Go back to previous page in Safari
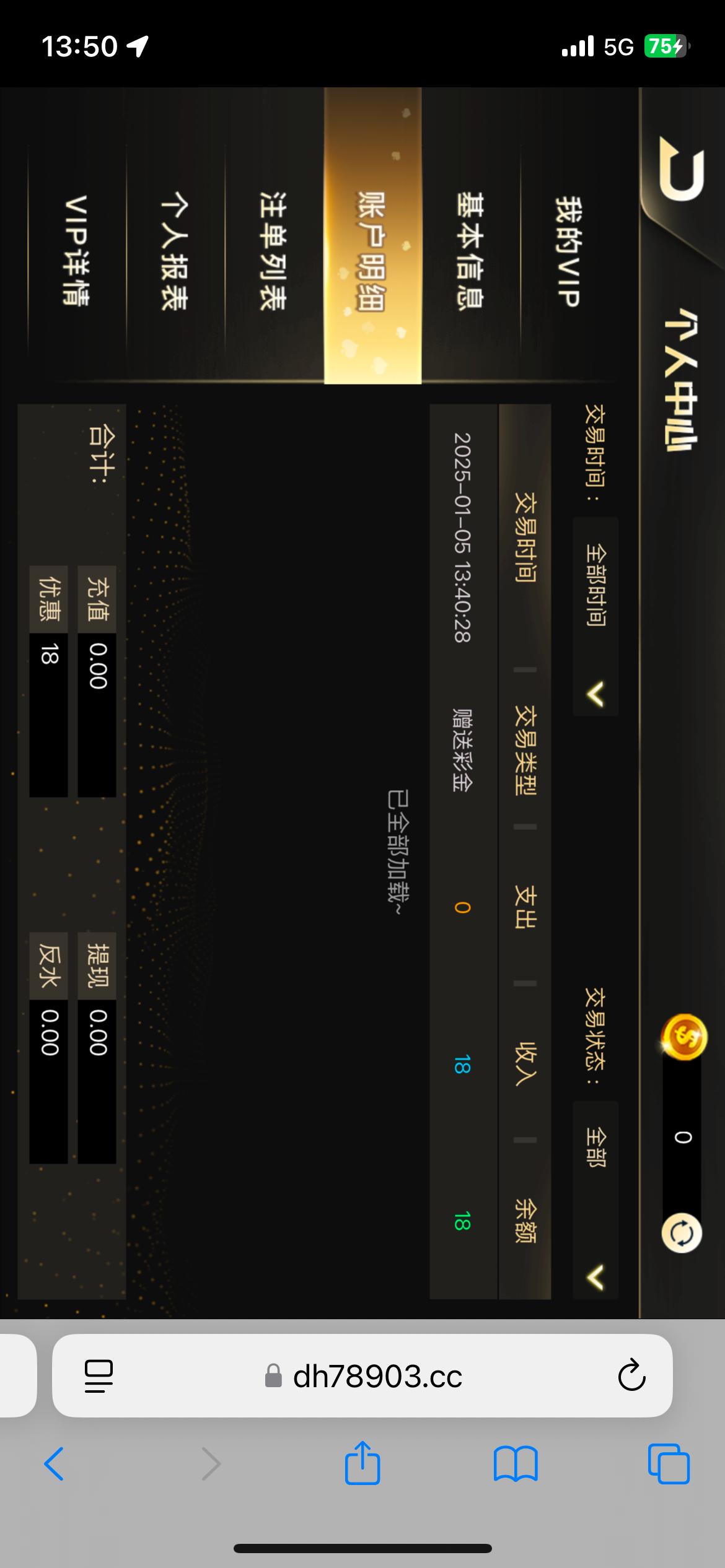Image resolution: width=725 pixels, height=1568 pixels. click(x=55, y=1465)
